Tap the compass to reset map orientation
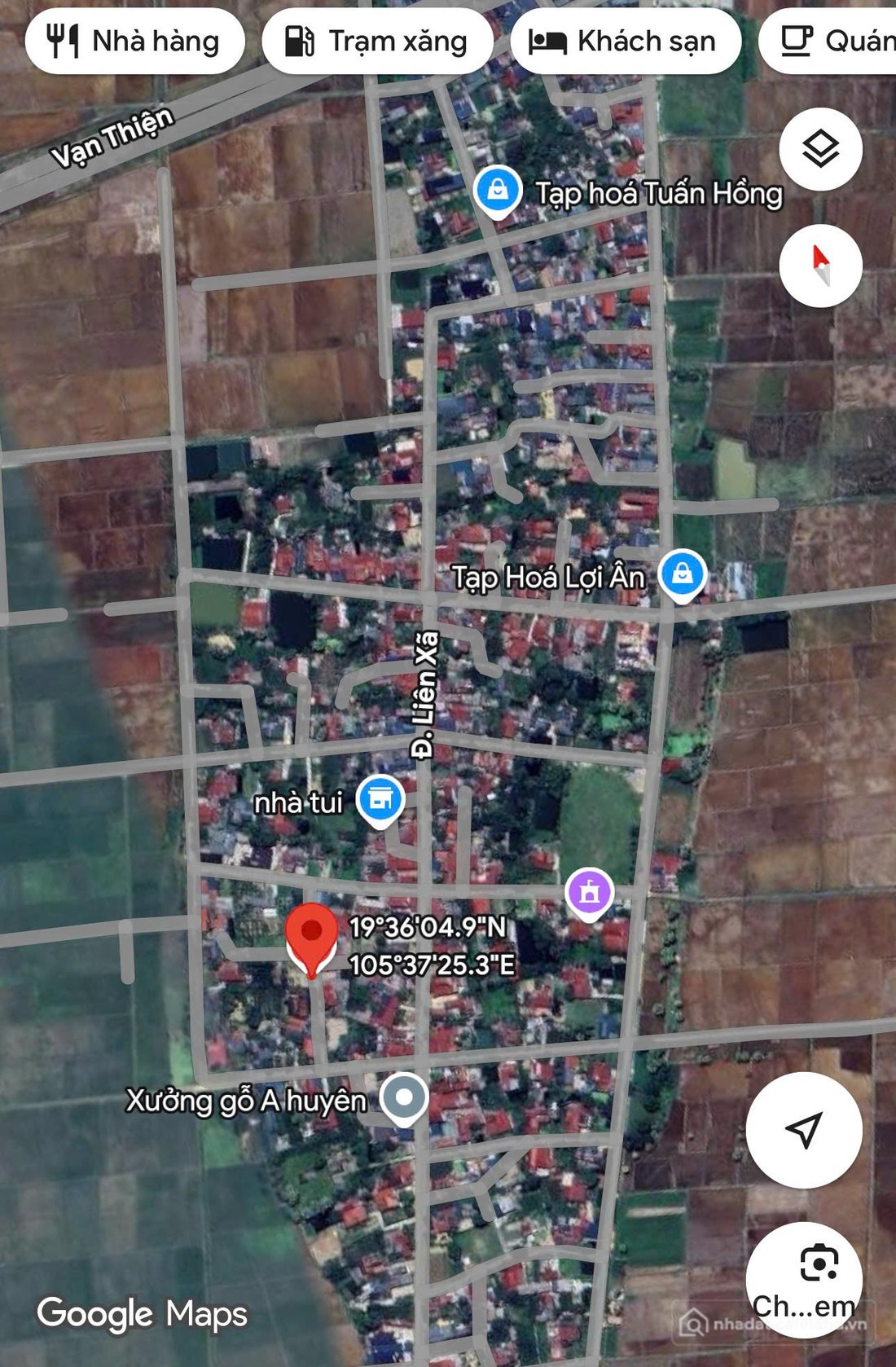Image resolution: width=896 pixels, height=1367 pixels. (x=819, y=266)
